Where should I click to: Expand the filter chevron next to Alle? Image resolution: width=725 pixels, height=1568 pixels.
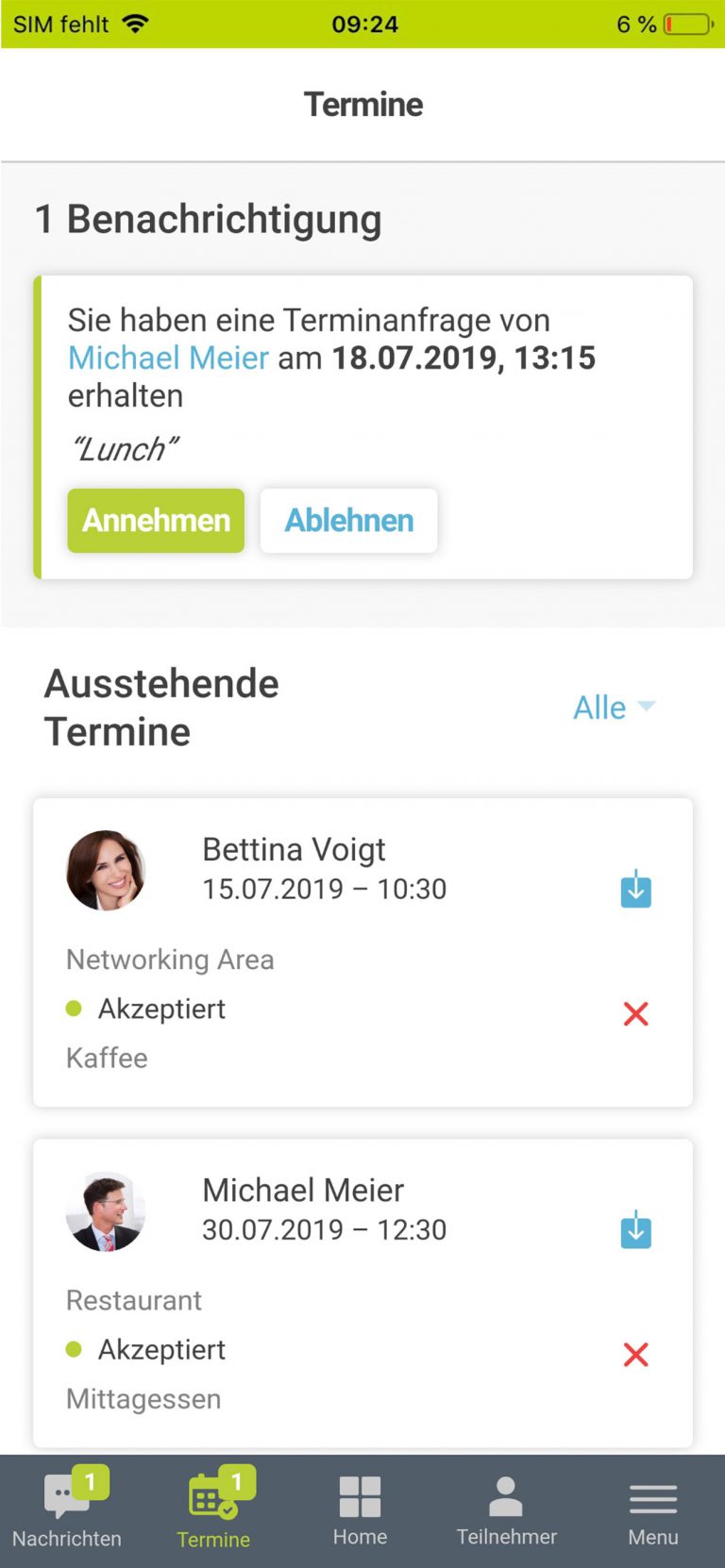(x=648, y=707)
